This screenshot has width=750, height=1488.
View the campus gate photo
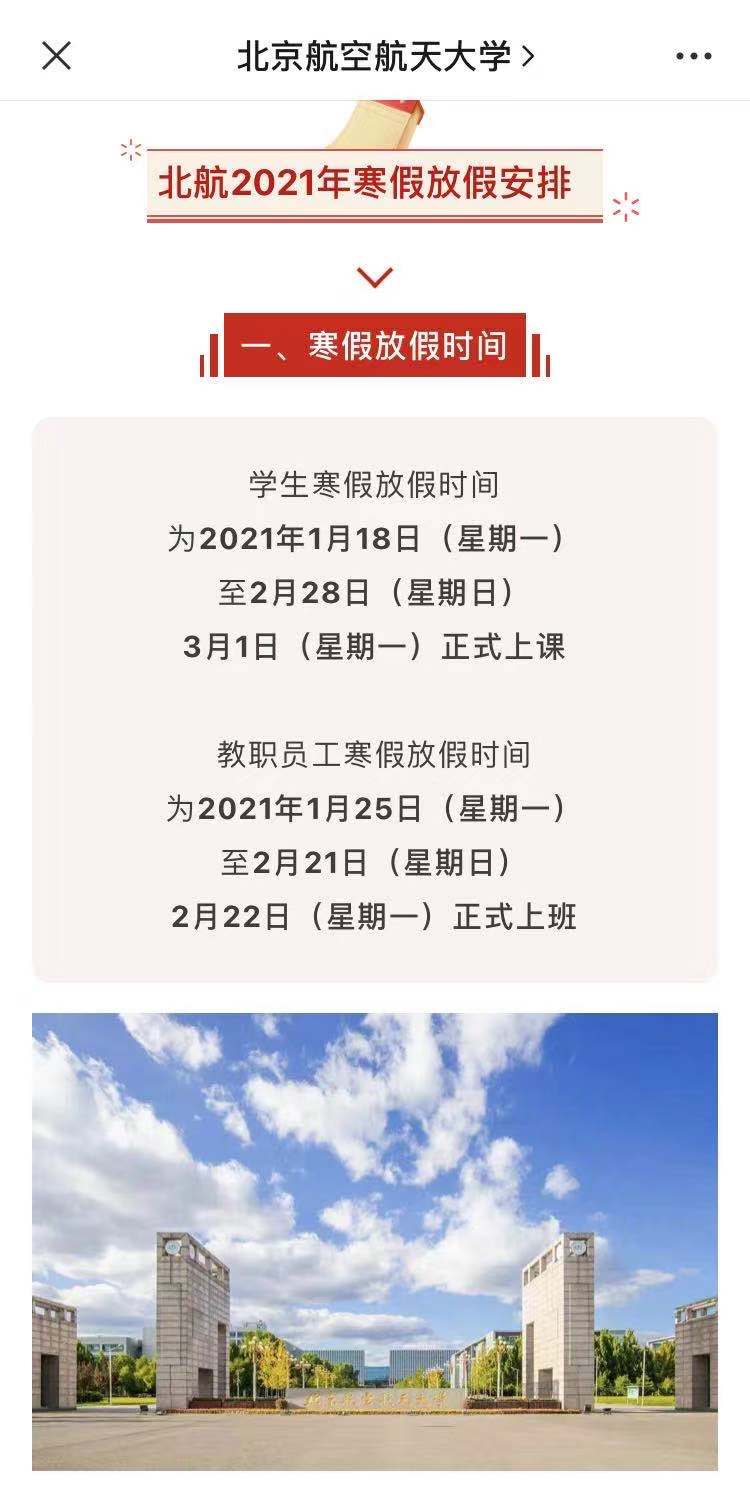(375, 1240)
